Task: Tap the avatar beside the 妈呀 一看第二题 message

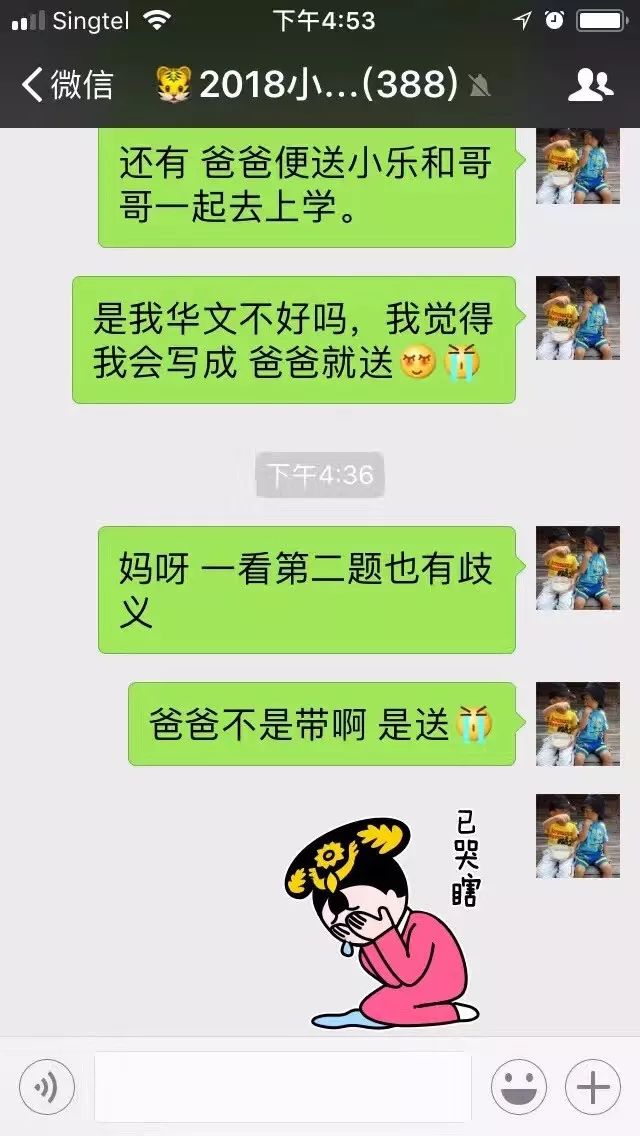Action: (577, 568)
